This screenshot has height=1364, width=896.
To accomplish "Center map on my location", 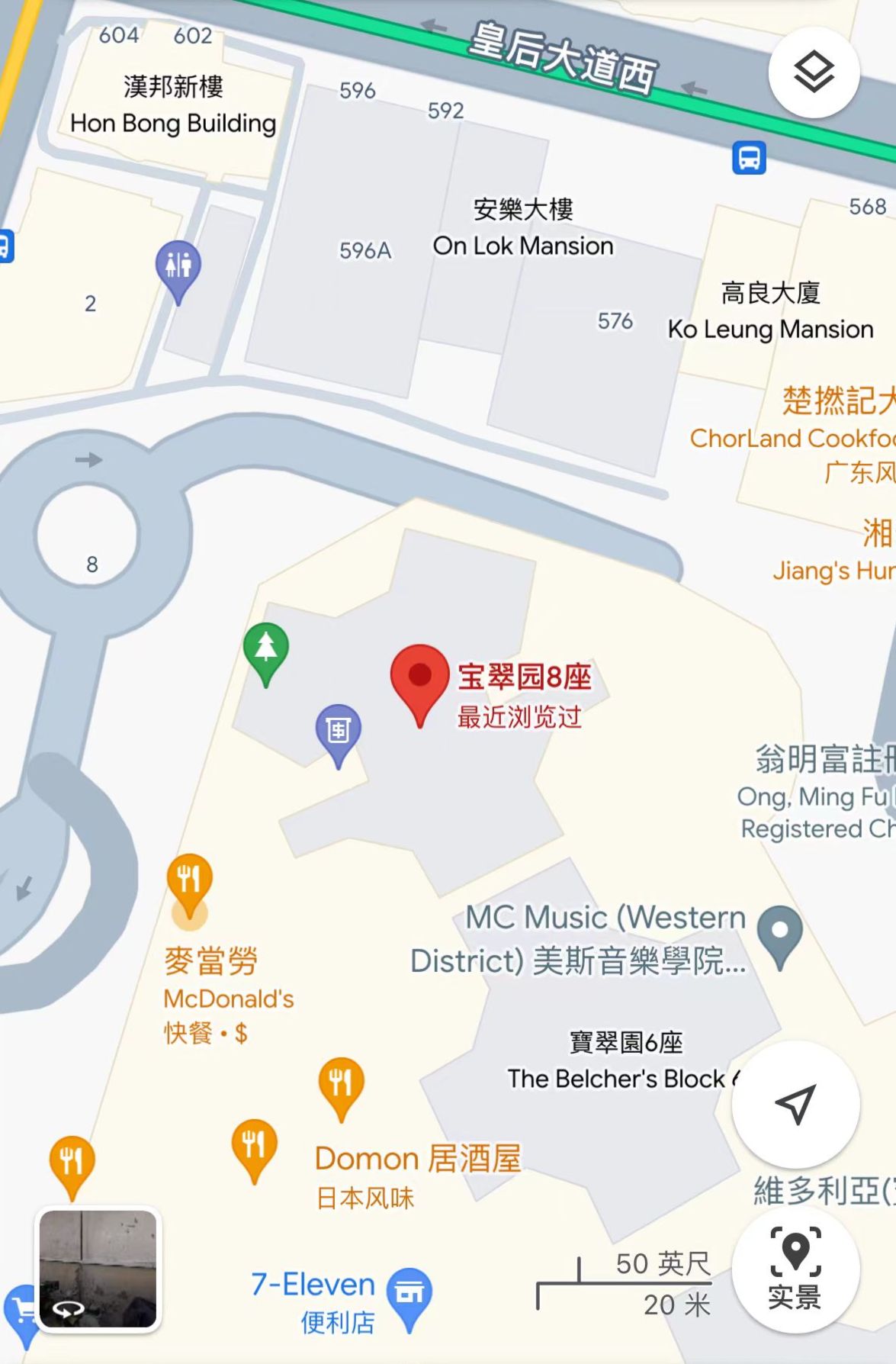I will (x=795, y=1103).
